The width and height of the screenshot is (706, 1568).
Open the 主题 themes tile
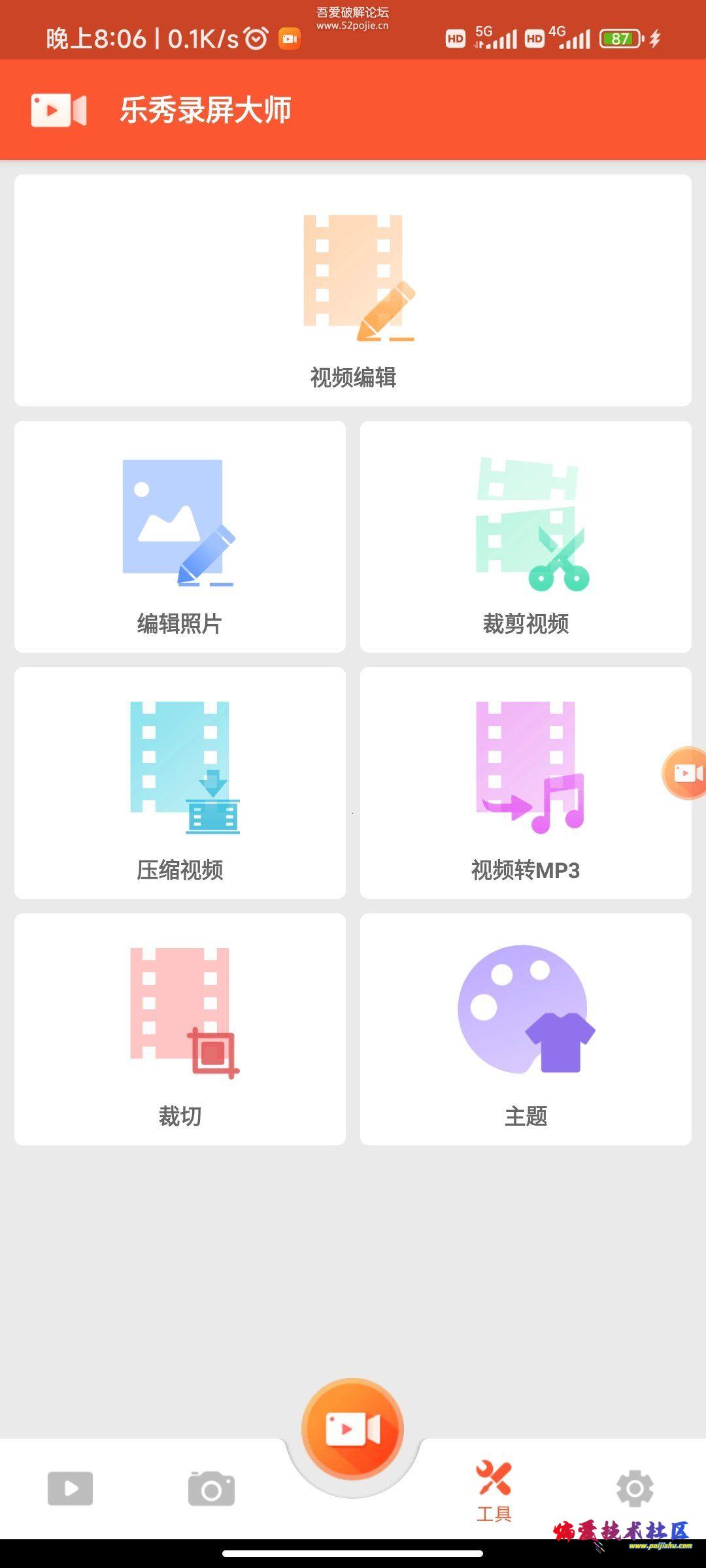pos(526,1029)
